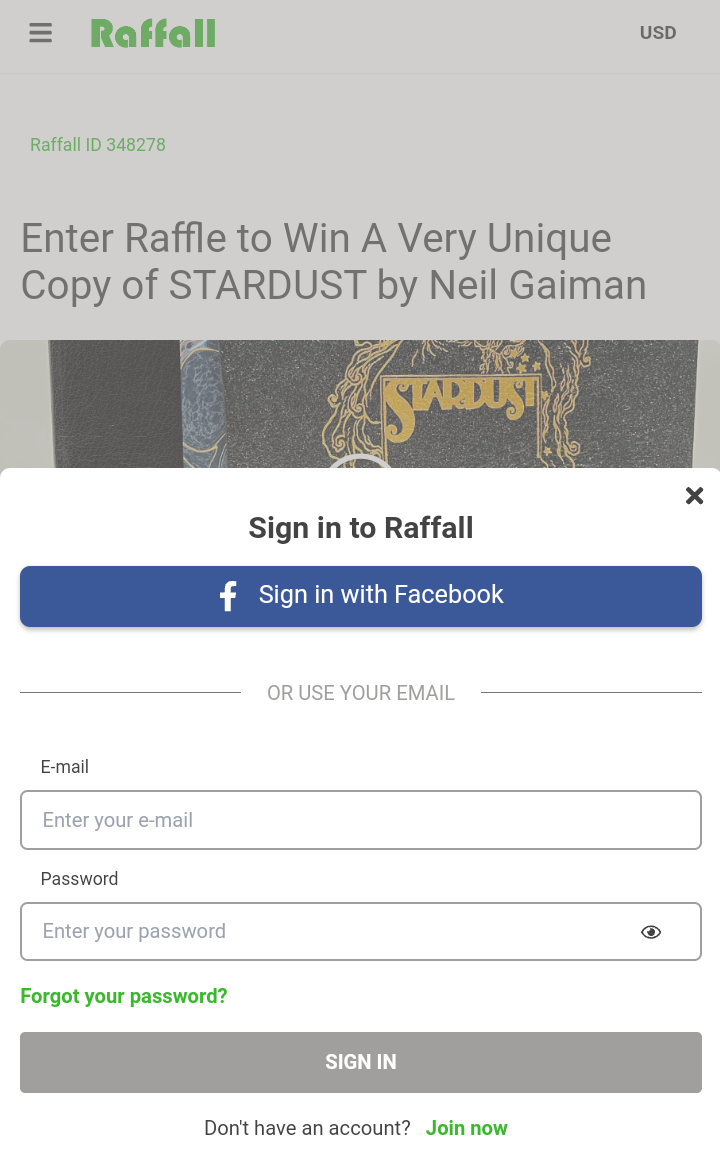Close the sign-in dialog
This screenshot has width=720, height=1158.
694,496
